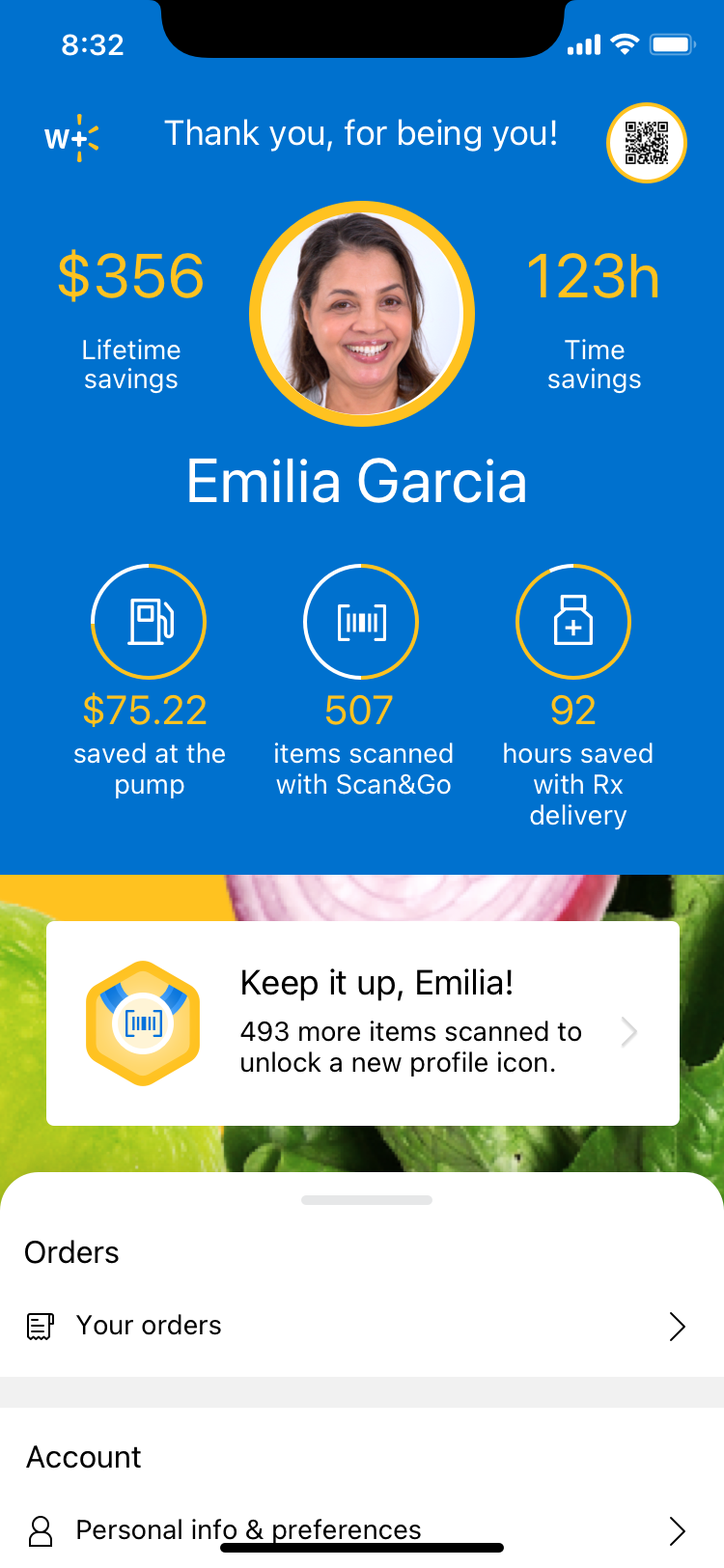Viewport: 724px width, 1568px height.
Task: Go to Personal info & preferences
Action: (x=362, y=1530)
